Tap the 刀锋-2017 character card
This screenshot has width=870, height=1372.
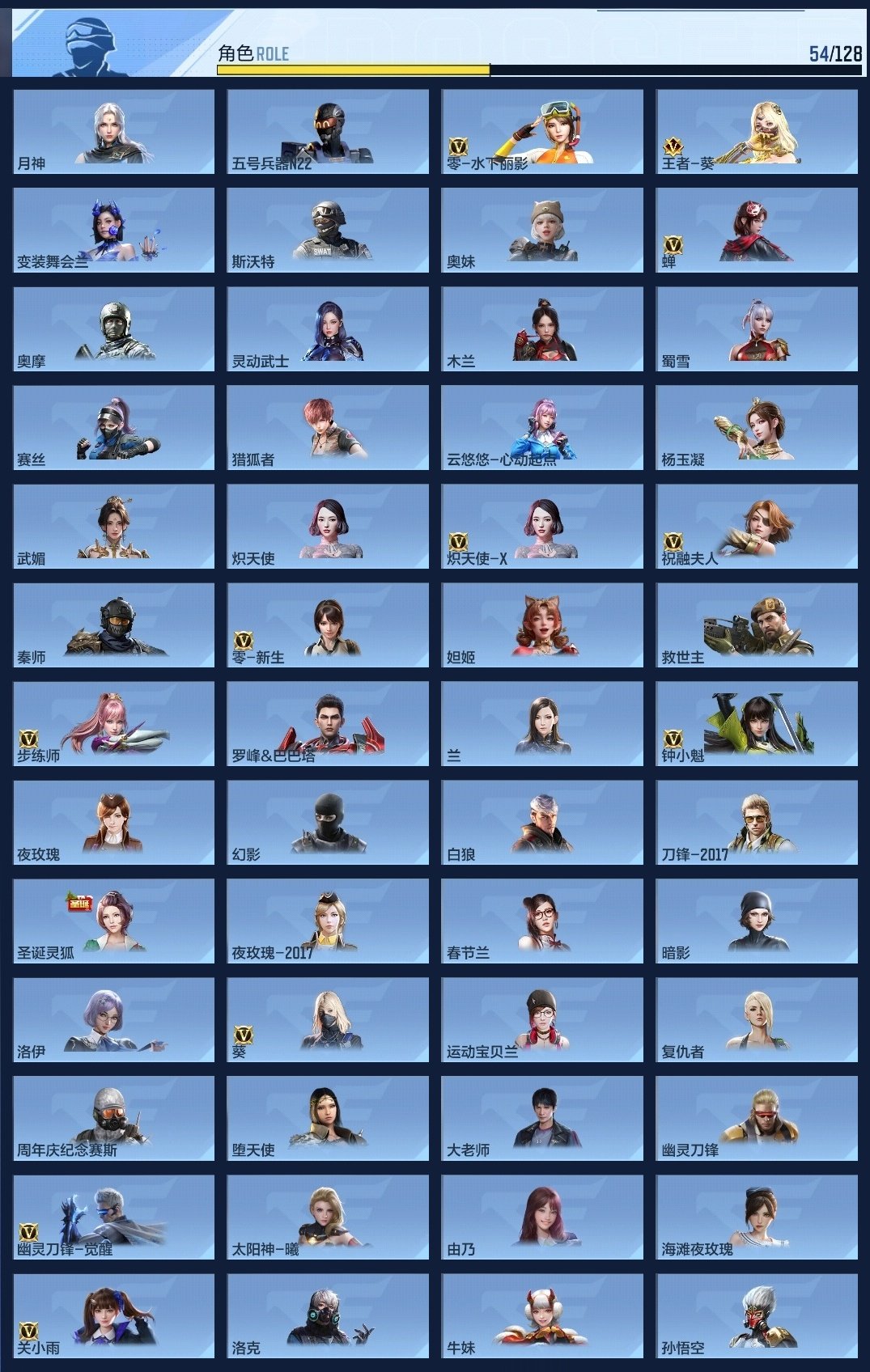click(x=757, y=822)
